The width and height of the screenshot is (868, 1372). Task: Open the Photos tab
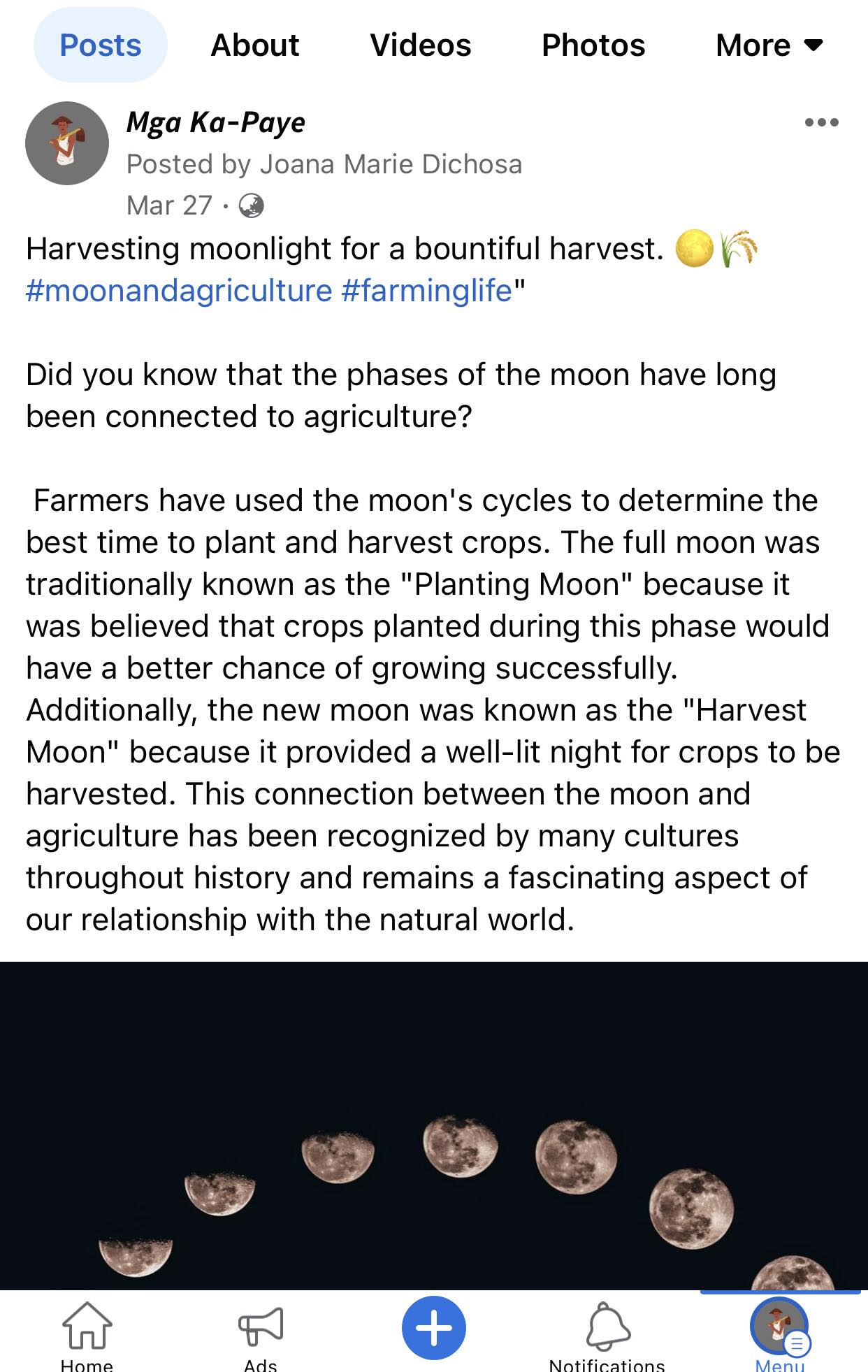593,45
